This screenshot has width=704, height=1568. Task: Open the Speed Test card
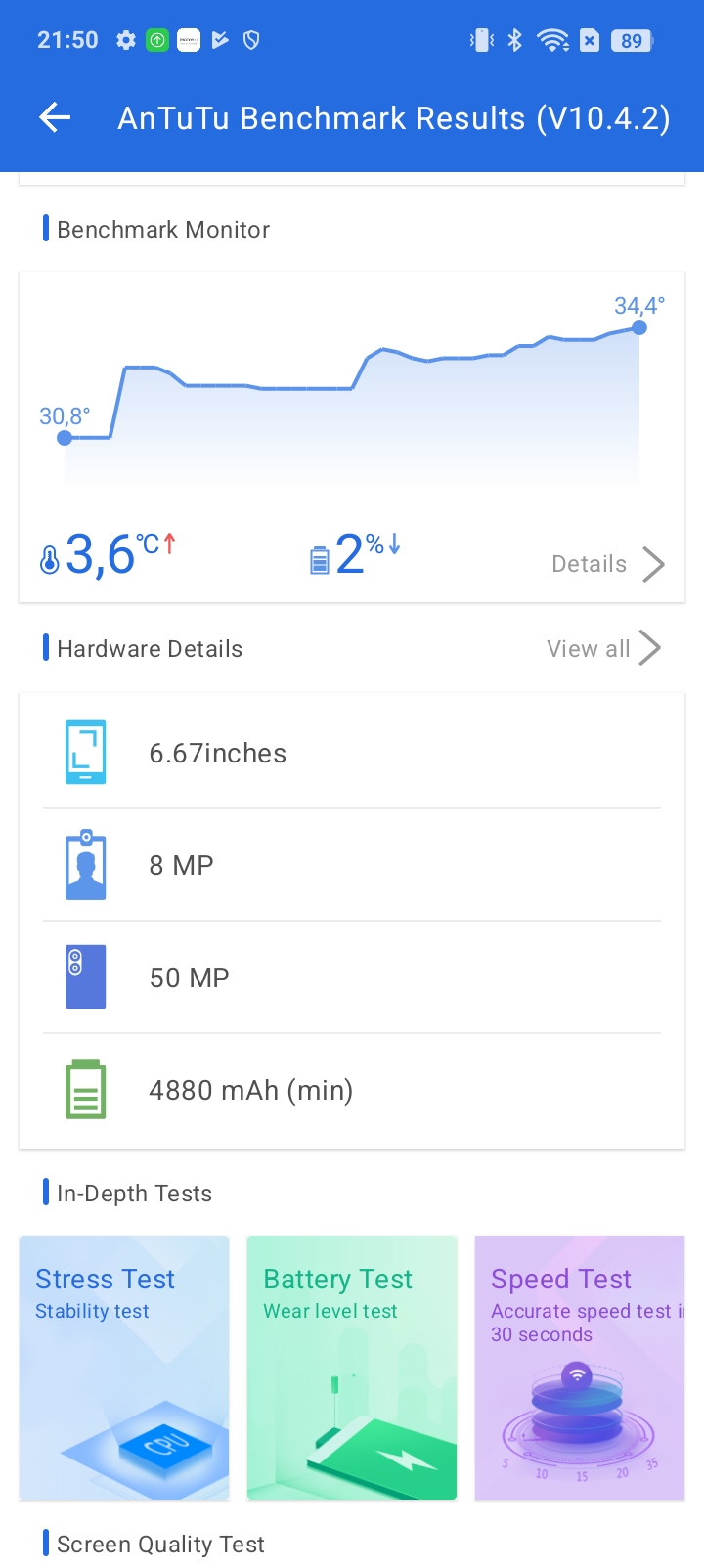pos(580,1368)
